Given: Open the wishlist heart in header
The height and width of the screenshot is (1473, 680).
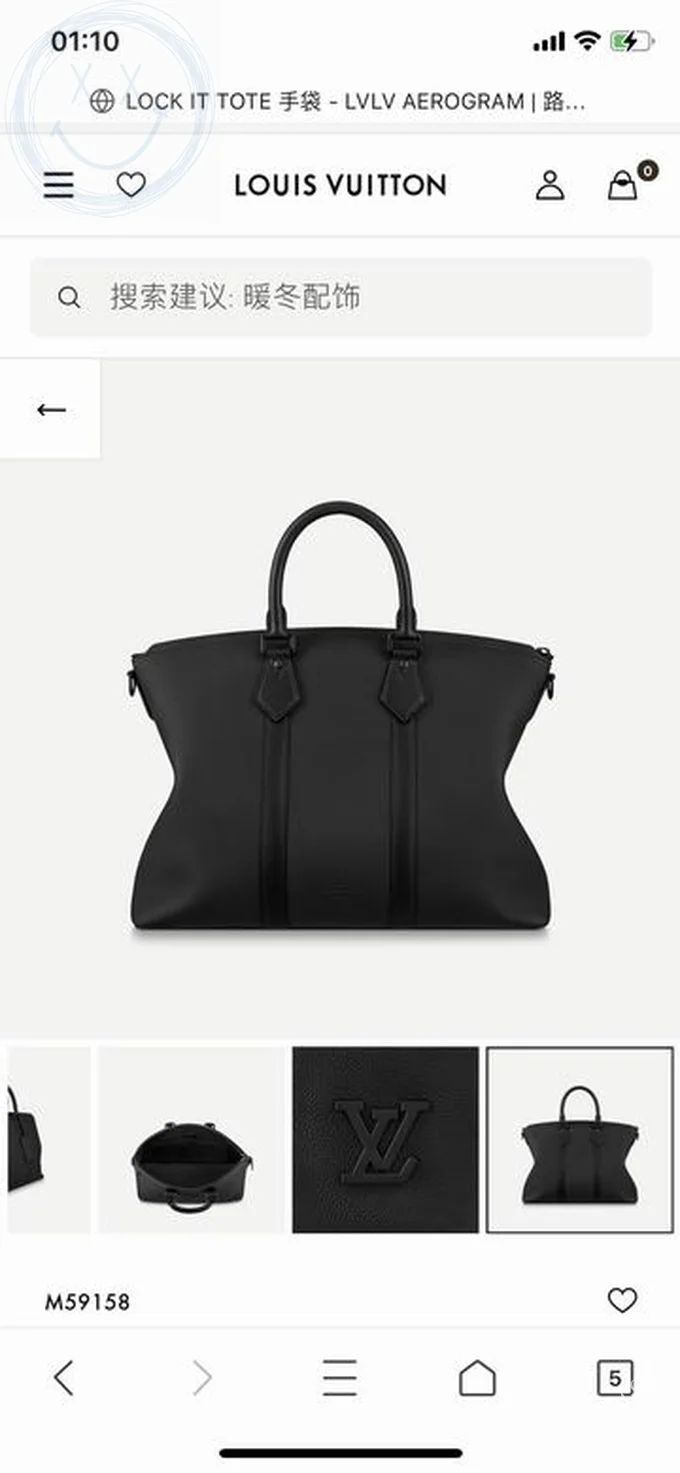Looking at the screenshot, I should pyautogui.click(x=131, y=185).
